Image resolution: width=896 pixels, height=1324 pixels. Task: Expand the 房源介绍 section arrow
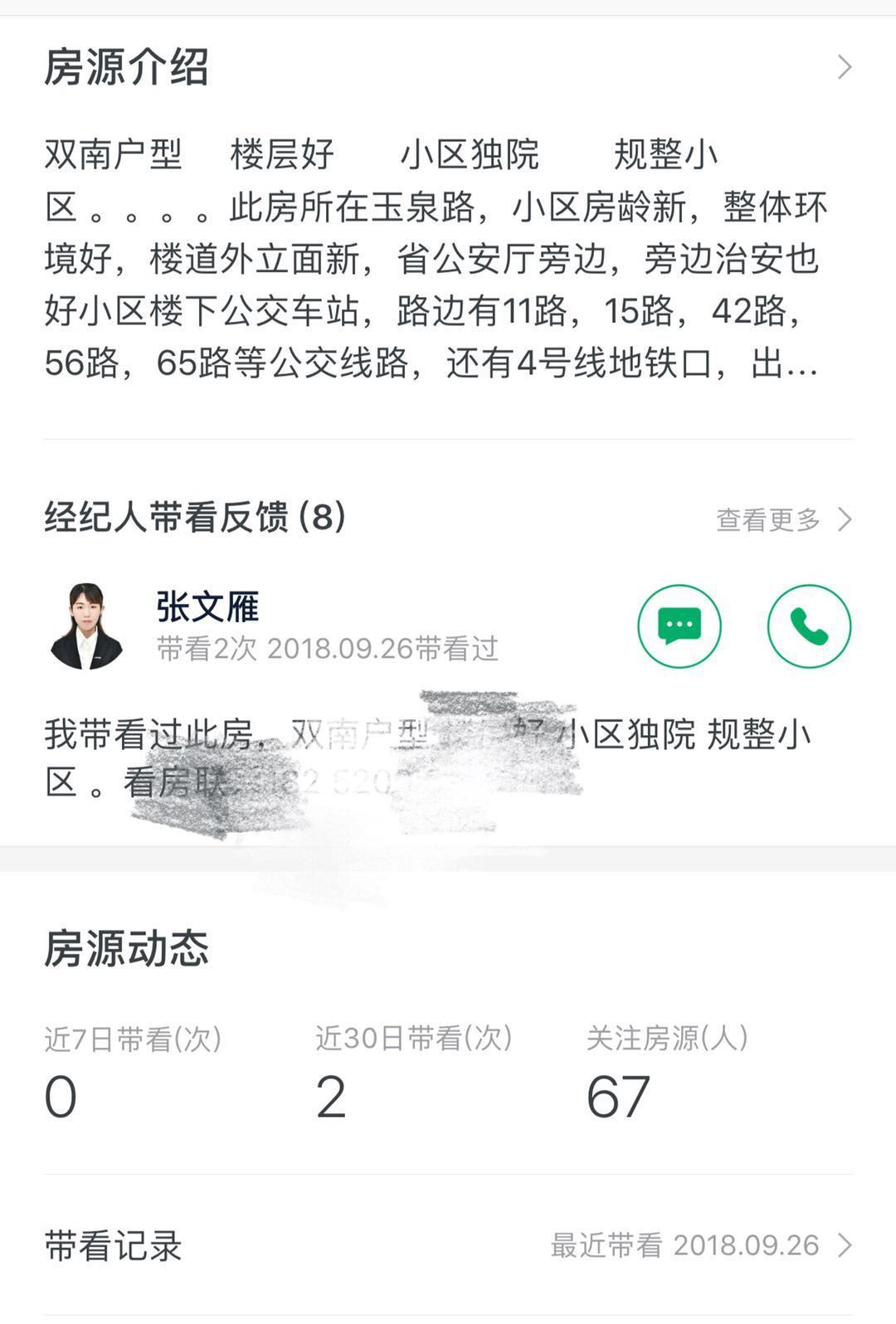pos(844,67)
